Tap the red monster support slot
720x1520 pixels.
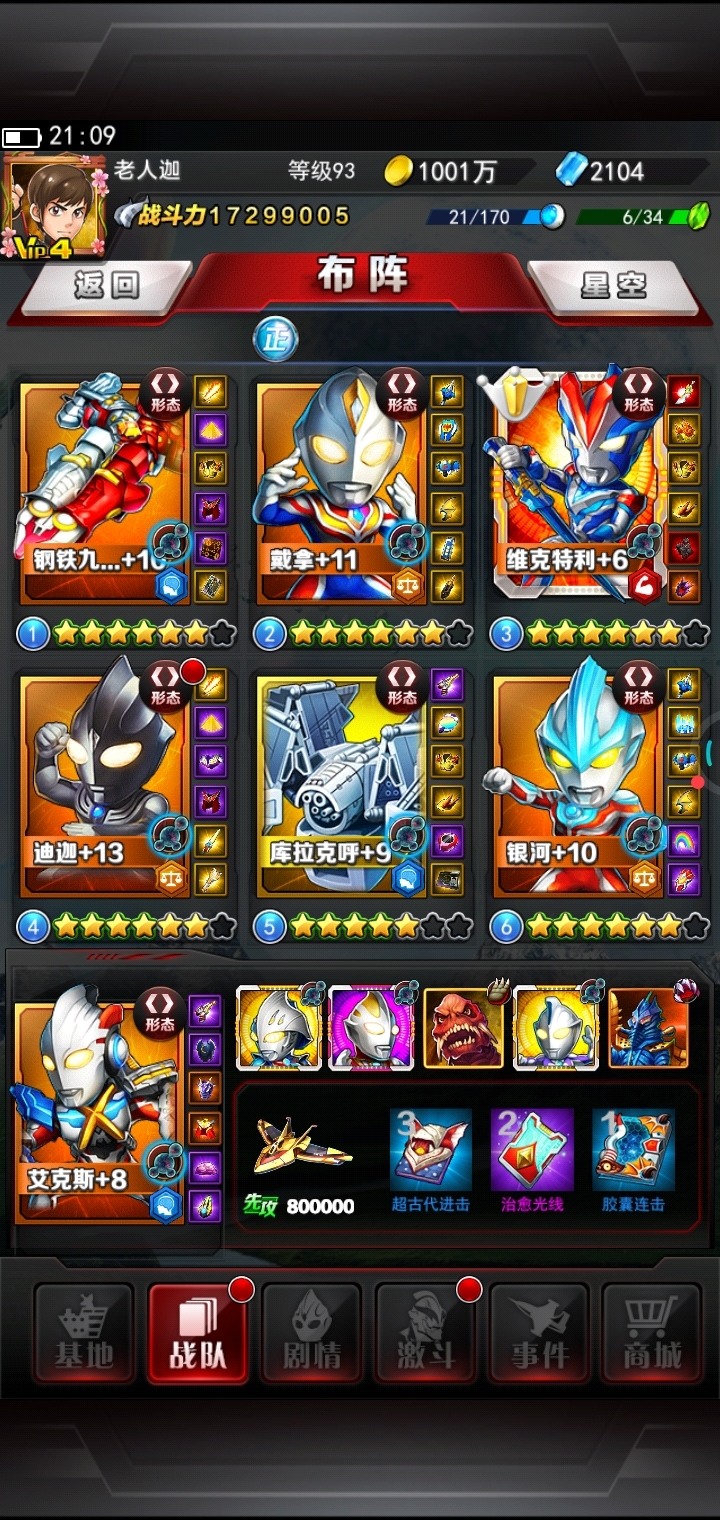[463, 1029]
